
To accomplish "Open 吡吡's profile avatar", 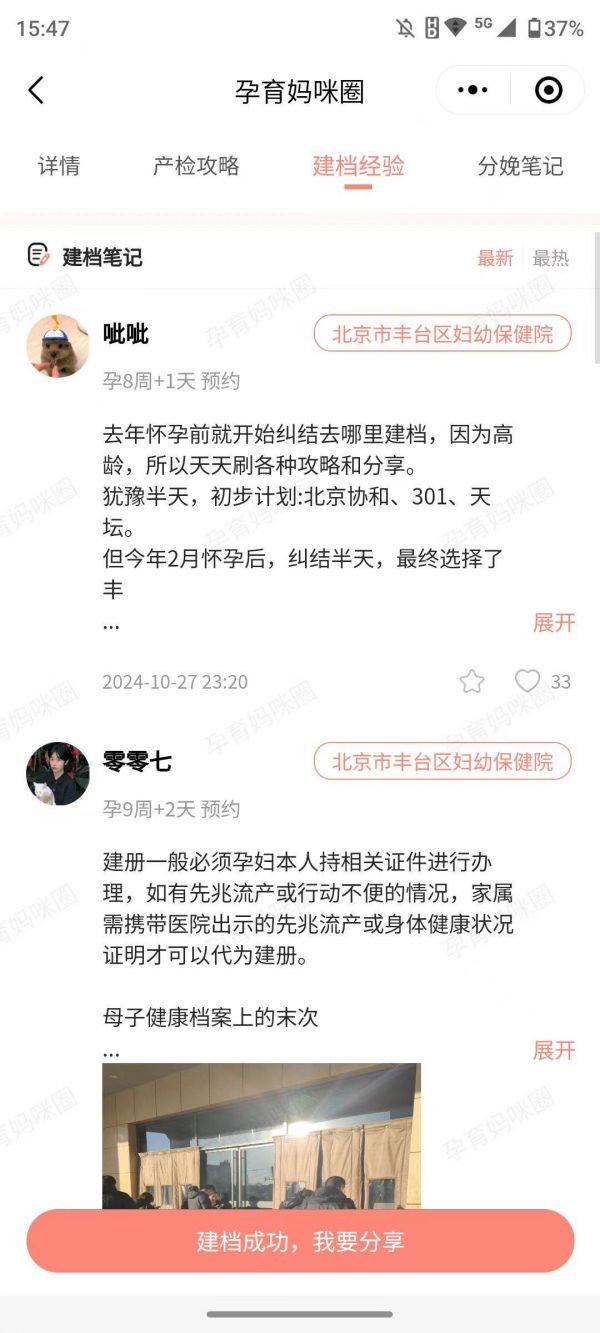I will pyautogui.click(x=58, y=346).
